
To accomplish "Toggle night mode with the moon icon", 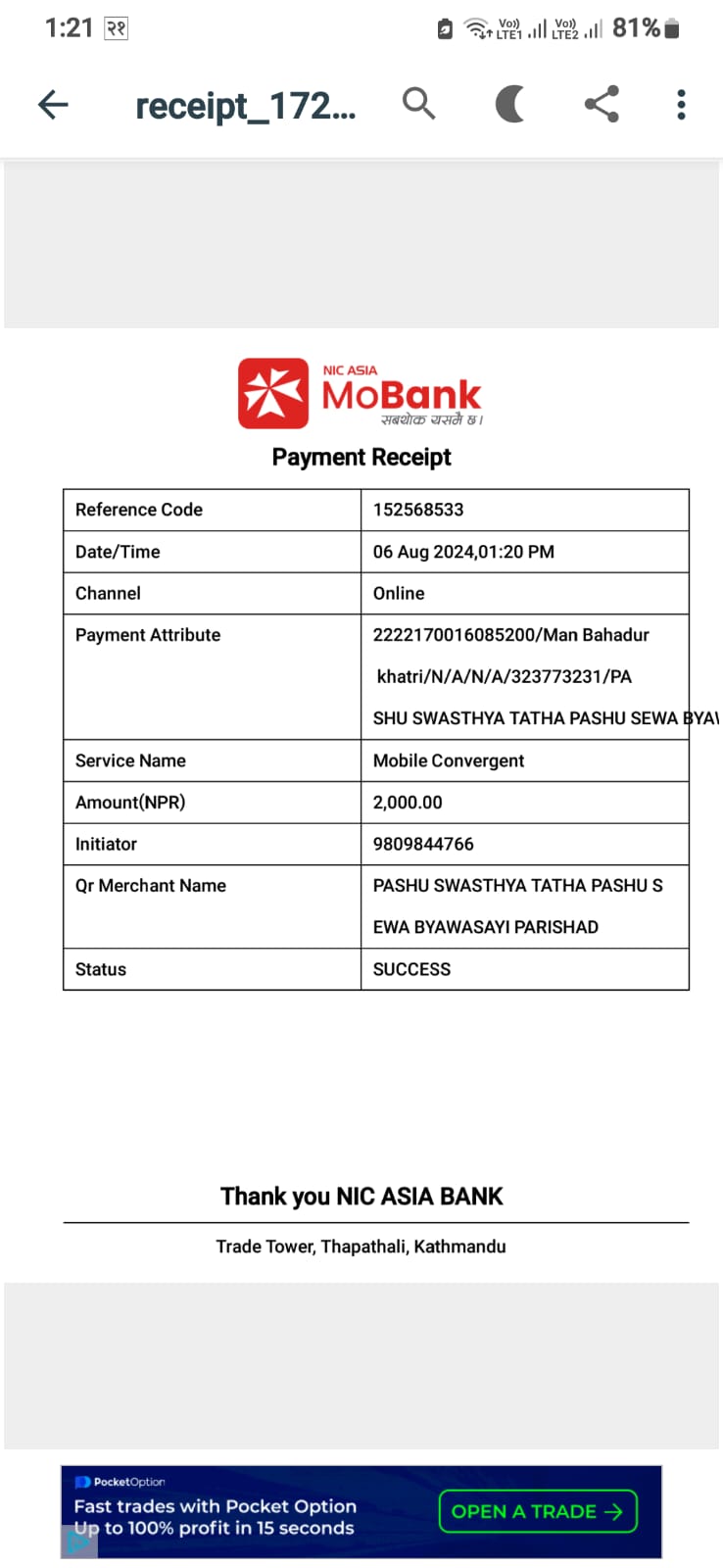I will (510, 103).
